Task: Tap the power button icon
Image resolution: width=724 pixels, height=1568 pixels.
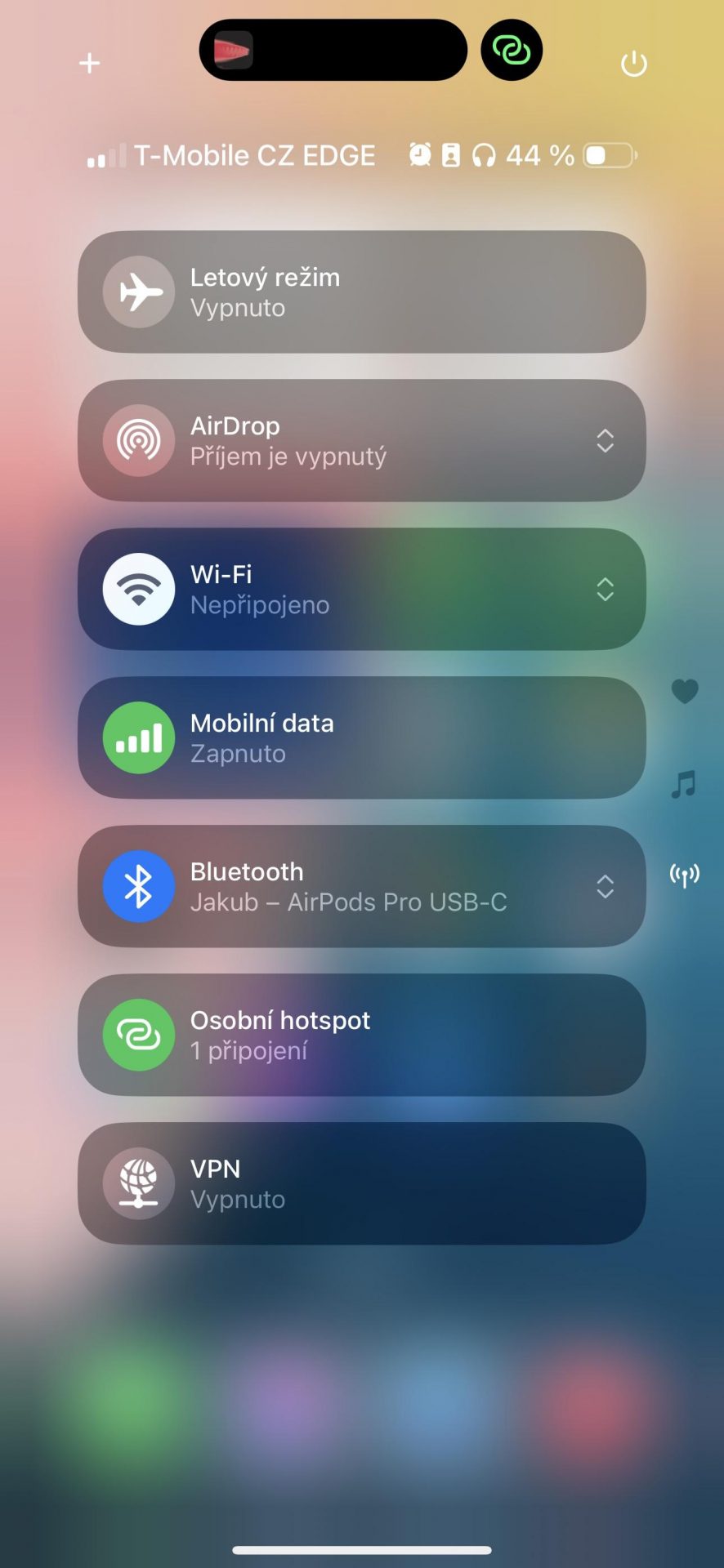Action: click(634, 63)
